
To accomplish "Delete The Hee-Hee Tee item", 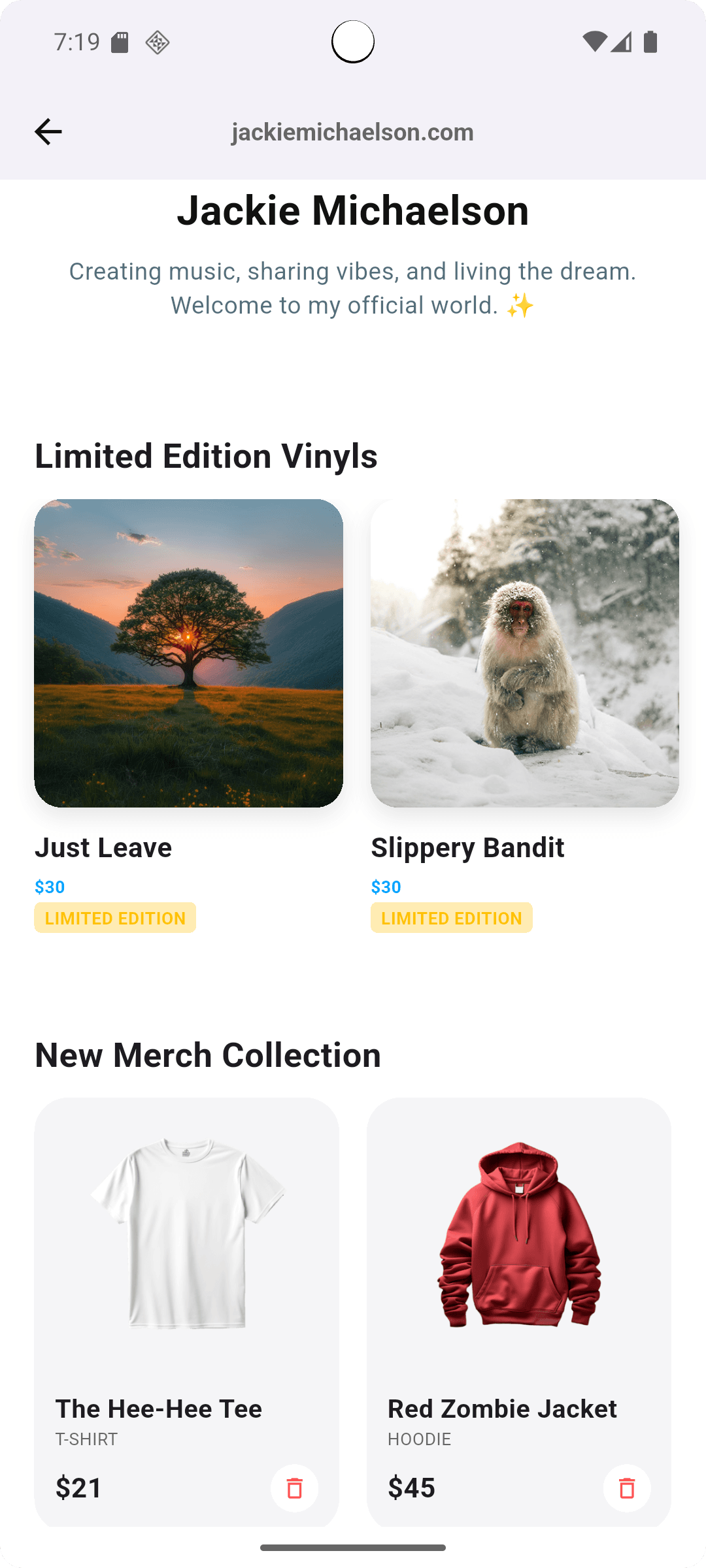I will (294, 1488).
